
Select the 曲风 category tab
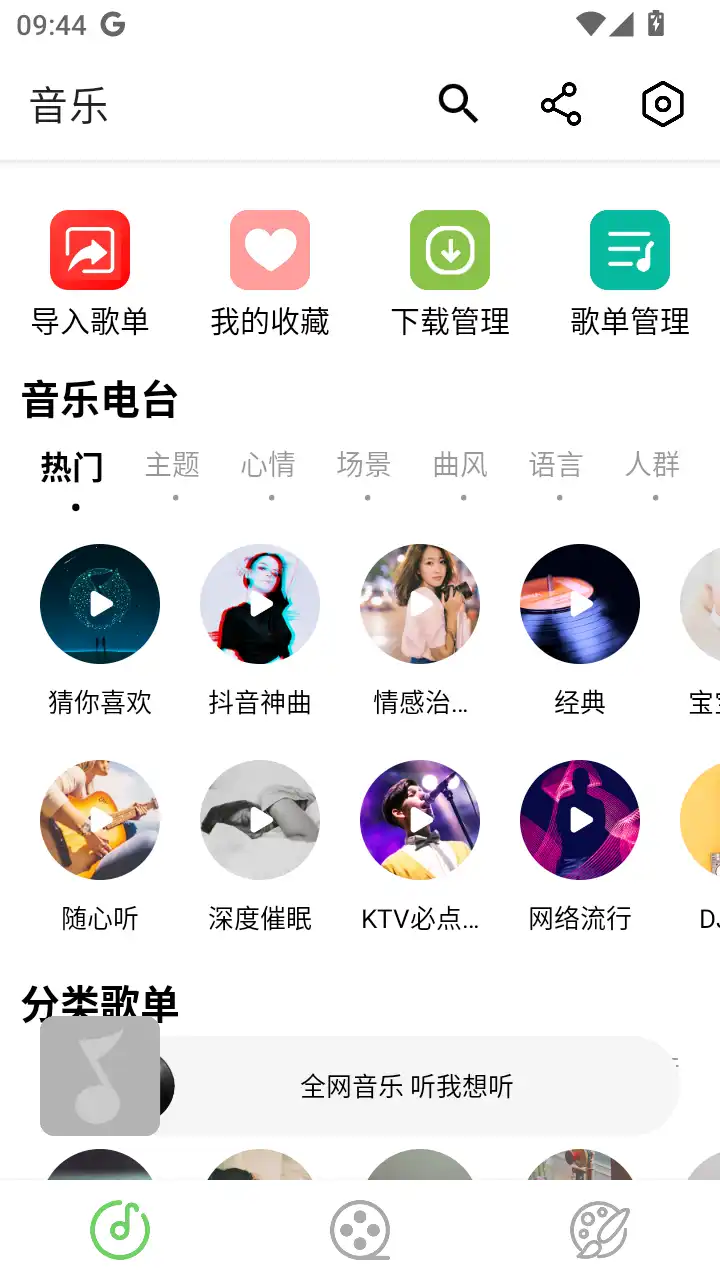[461, 465]
